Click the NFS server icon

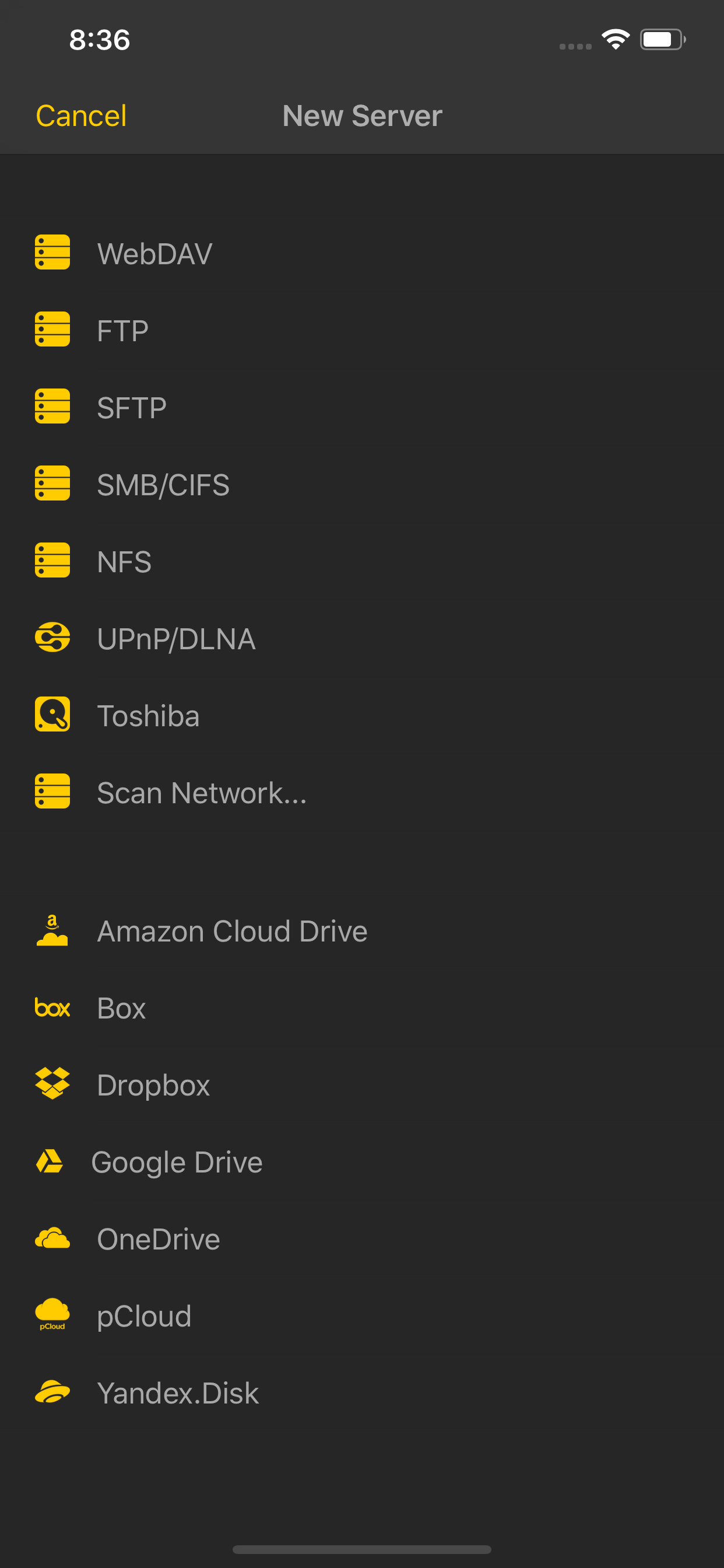click(x=52, y=561)
